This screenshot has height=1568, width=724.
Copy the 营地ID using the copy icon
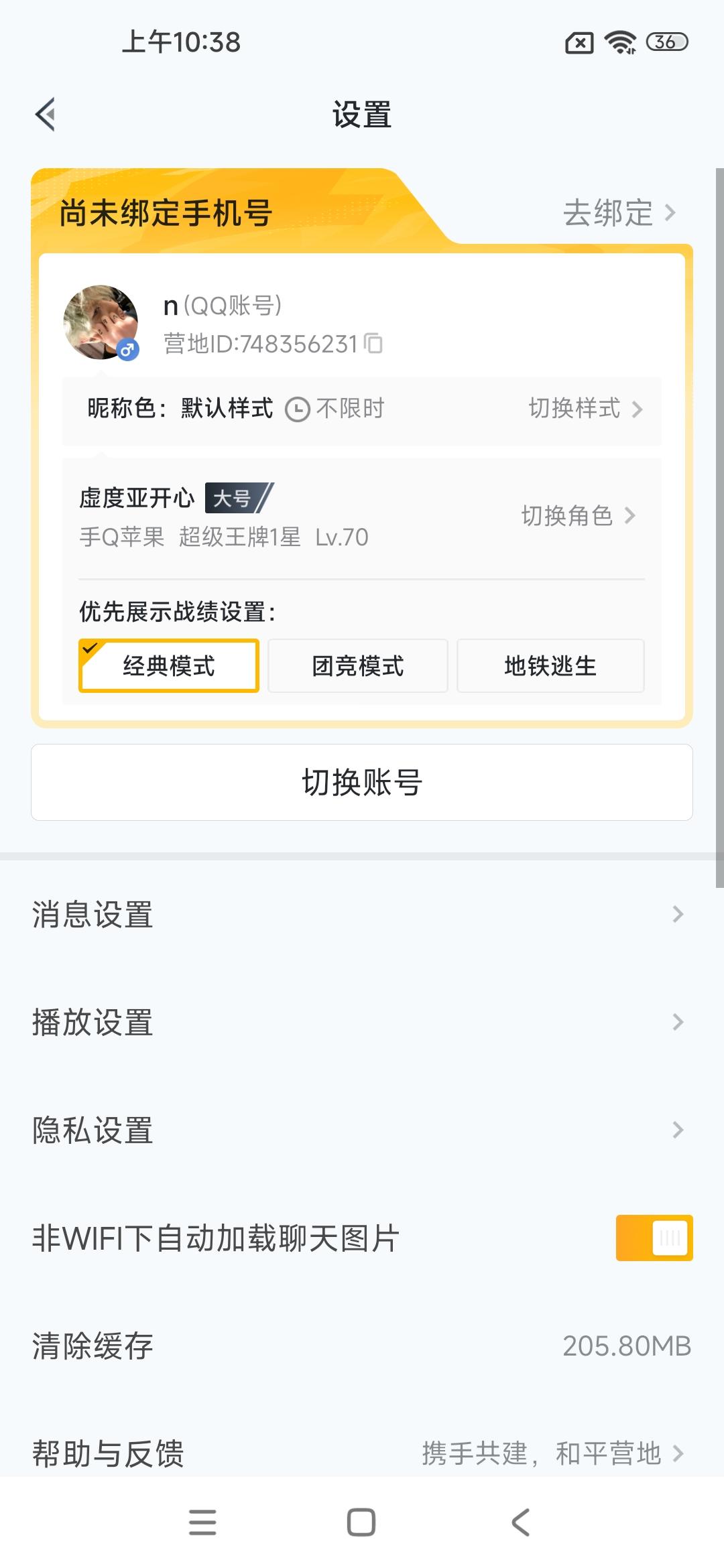[374, 343]
